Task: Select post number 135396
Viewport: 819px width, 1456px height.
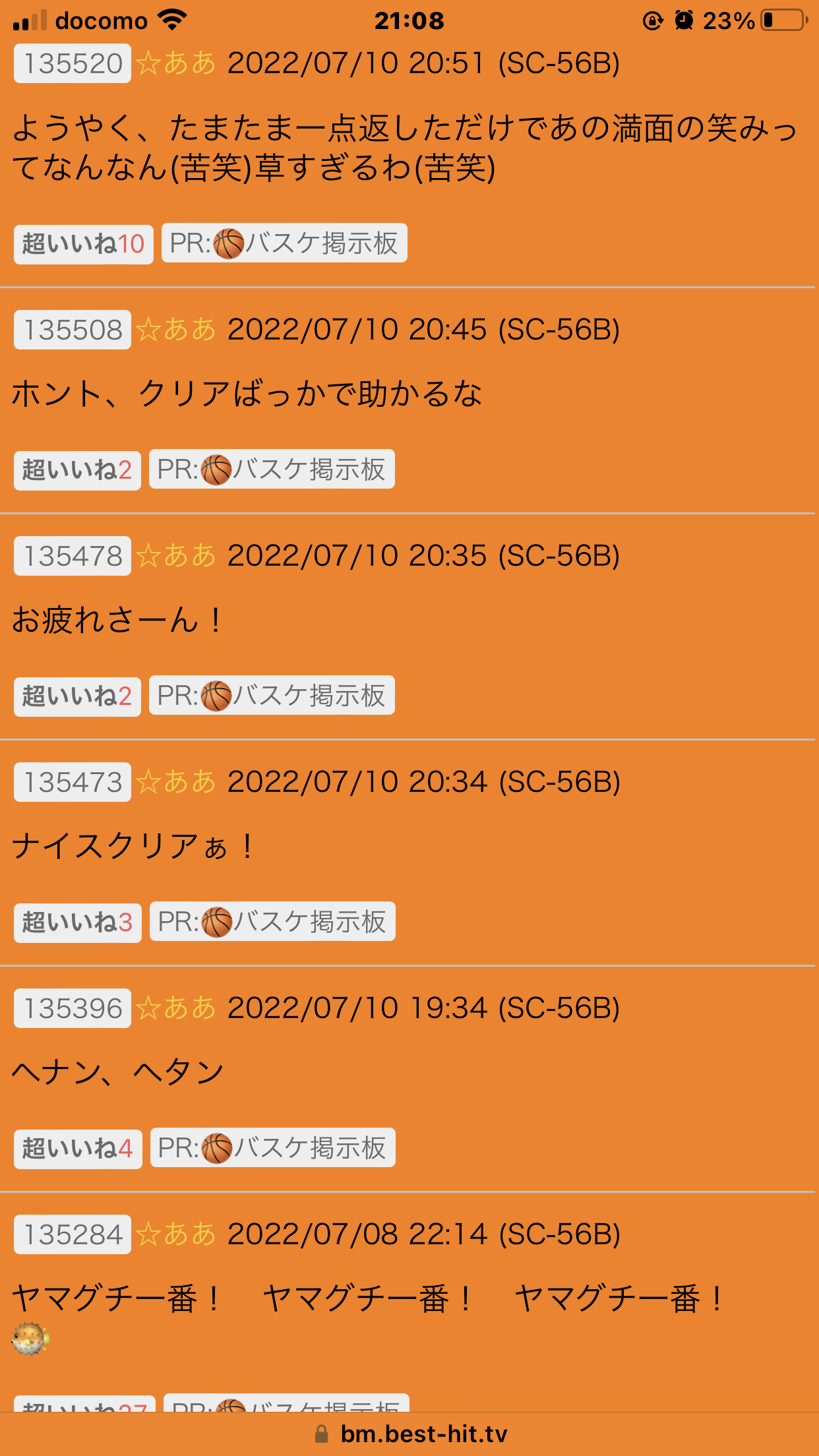Action: tap(73, 1008)
